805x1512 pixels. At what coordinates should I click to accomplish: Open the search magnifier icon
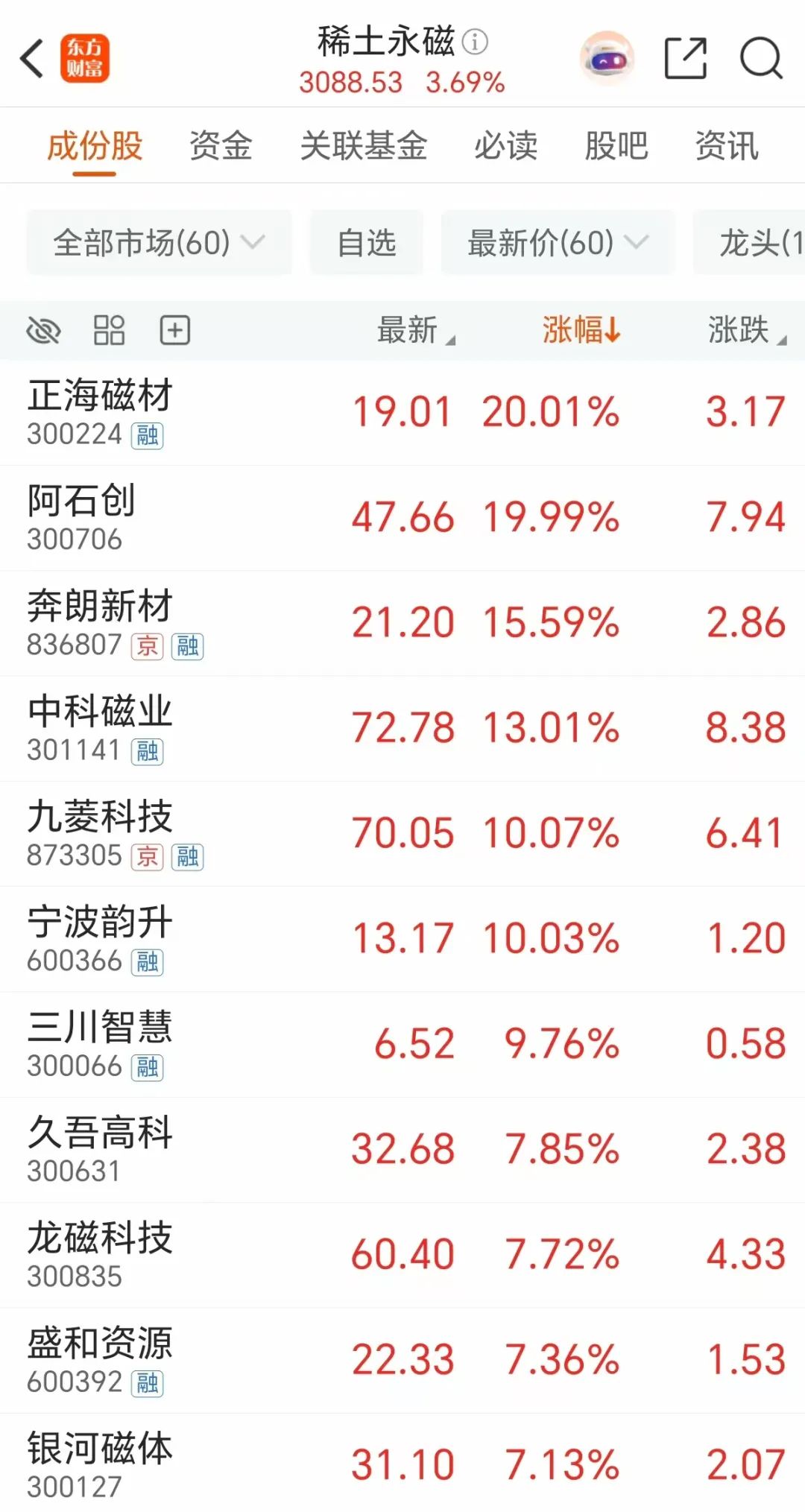761,58
